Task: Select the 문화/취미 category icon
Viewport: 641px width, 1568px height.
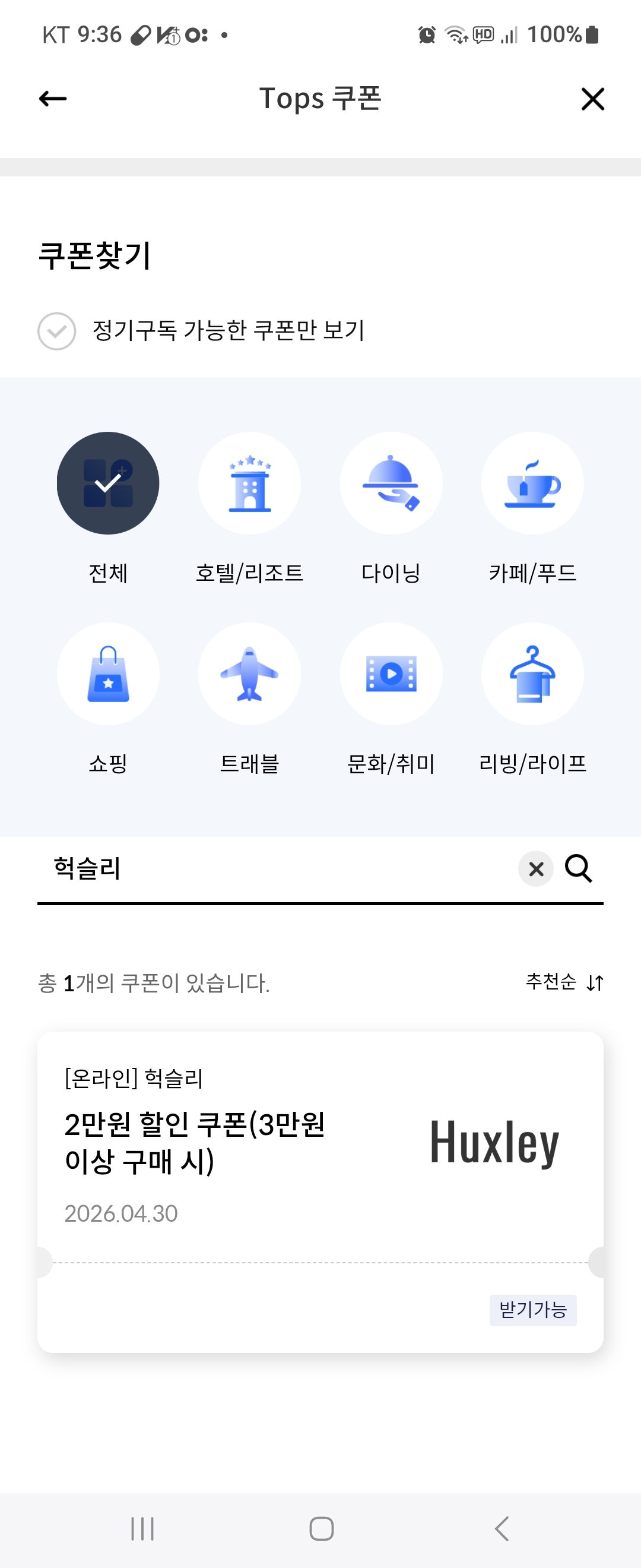Action: pos(392,674)
